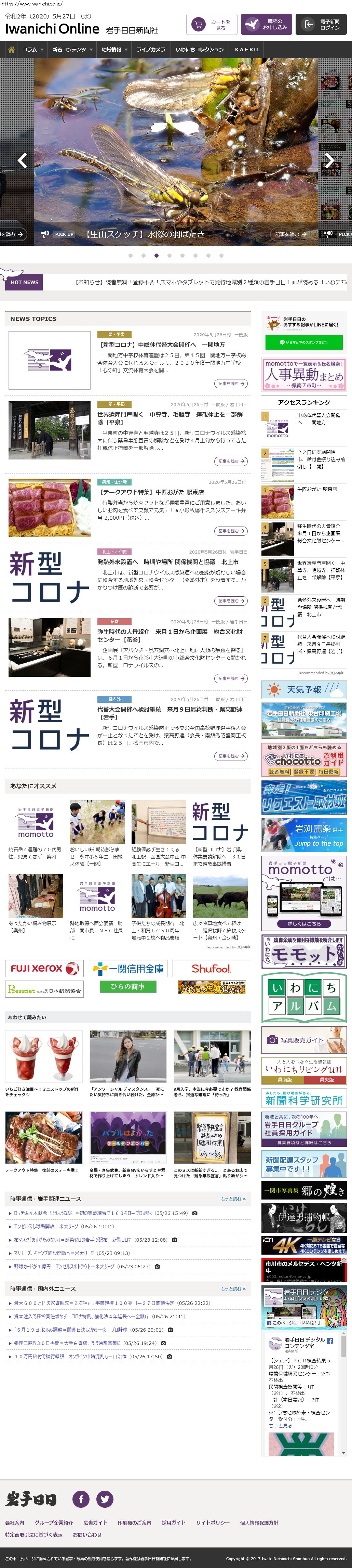Get the LINE stamp via green button
Screen dimensions: 352x1568
coord(303,343)
